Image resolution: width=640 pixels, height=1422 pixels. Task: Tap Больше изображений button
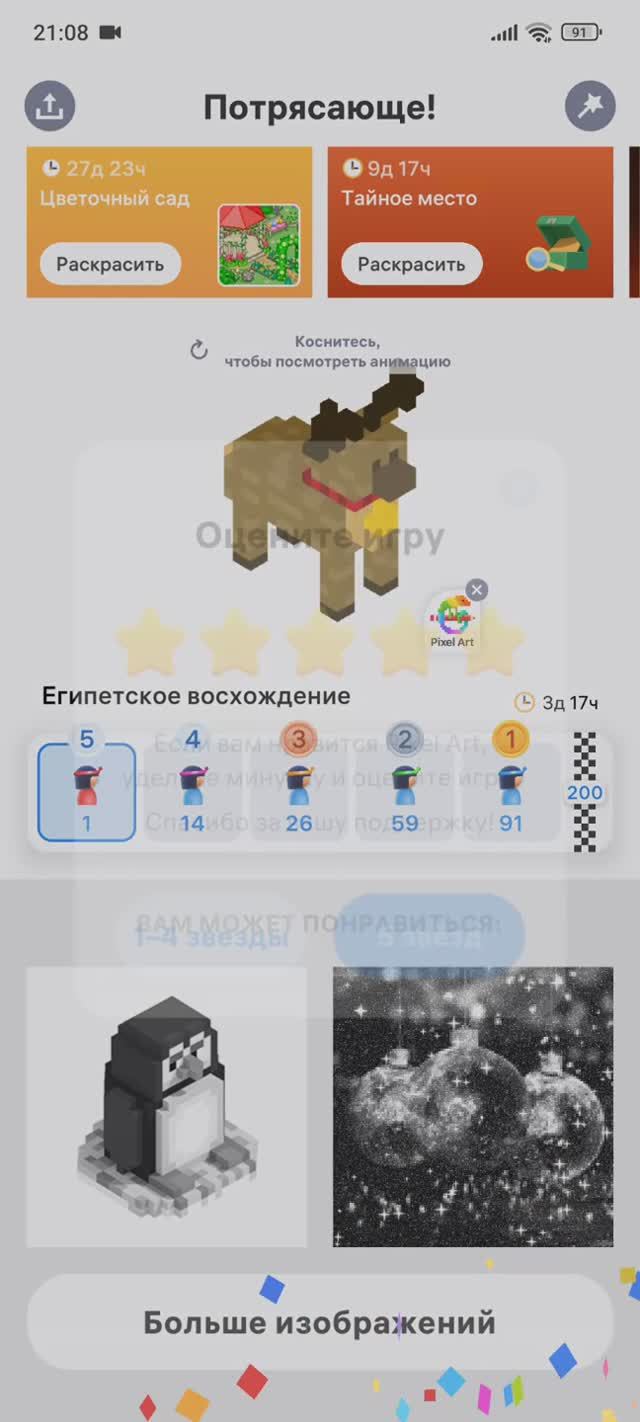[x=319, y=1323]
